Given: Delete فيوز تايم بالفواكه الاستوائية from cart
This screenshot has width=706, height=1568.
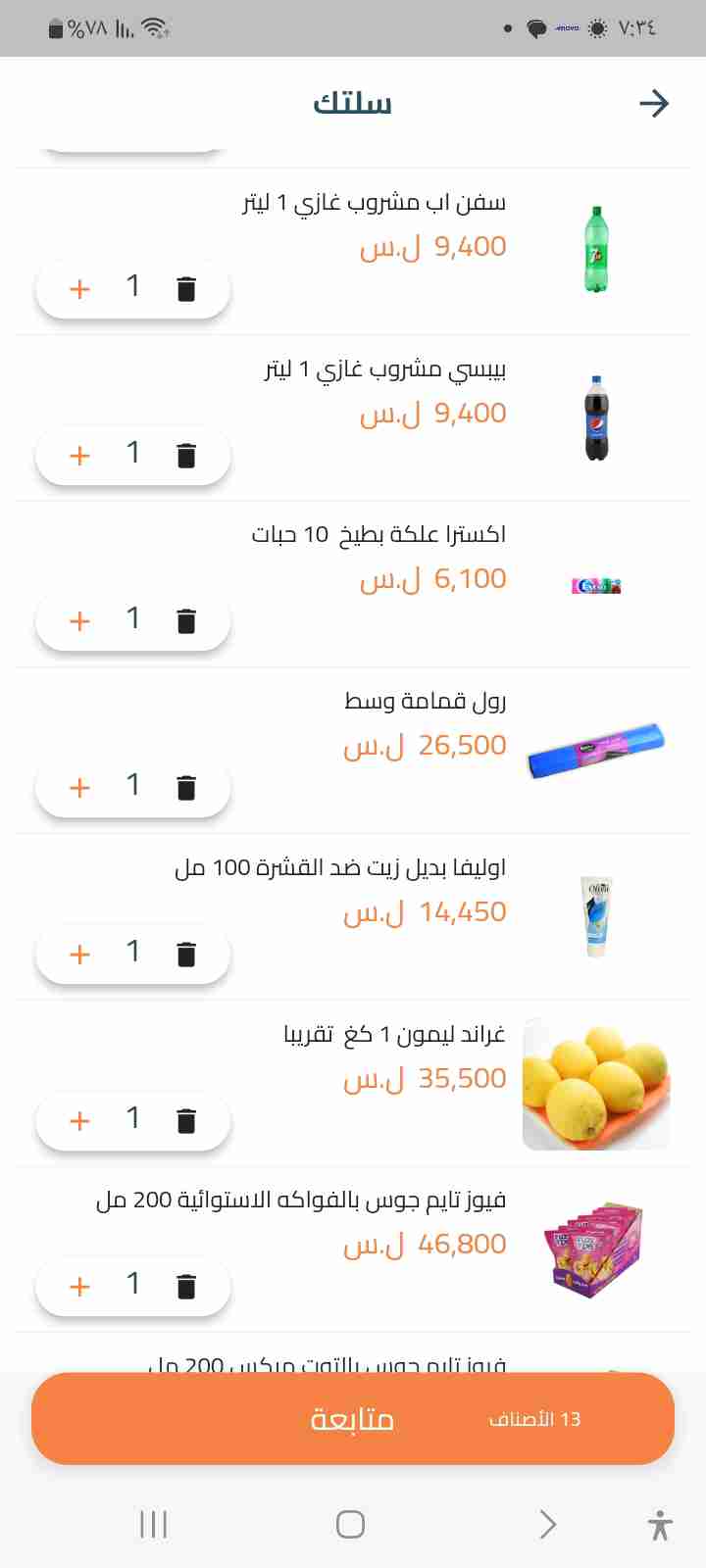Looking at the screenshot, I should [186, 1287].
